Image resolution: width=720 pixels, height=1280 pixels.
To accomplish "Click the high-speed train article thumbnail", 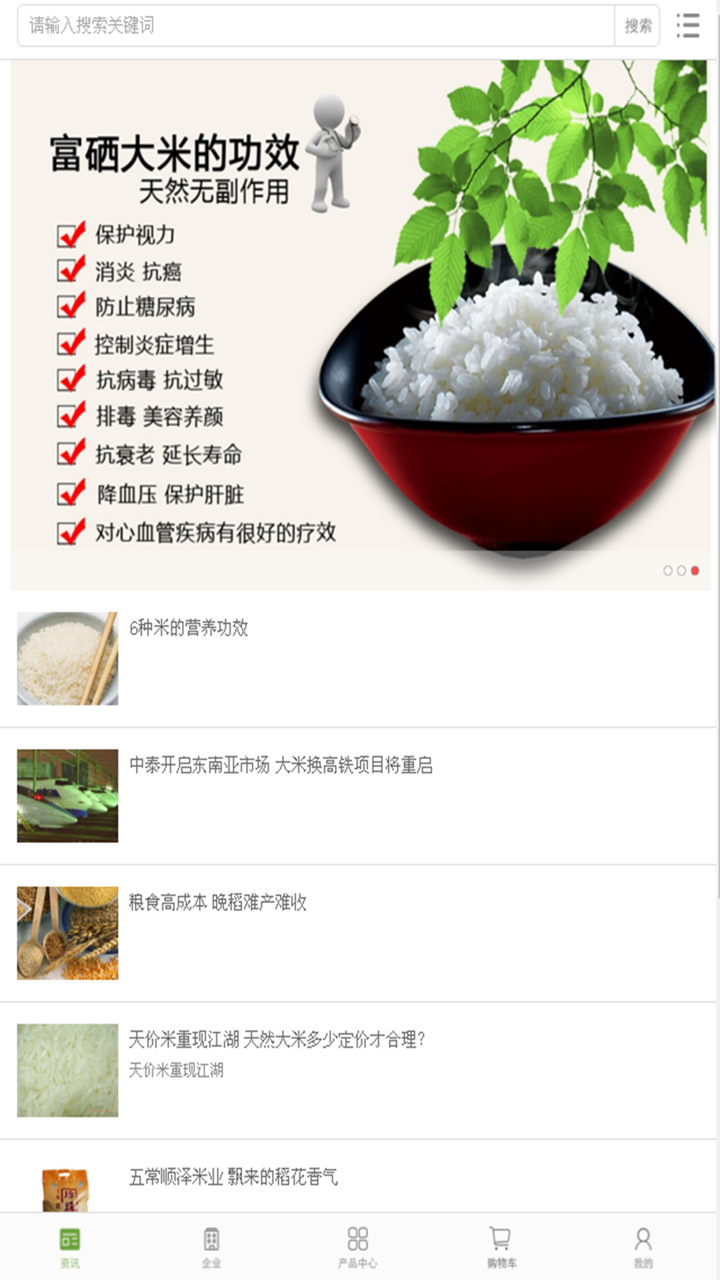I will [67, 793].
